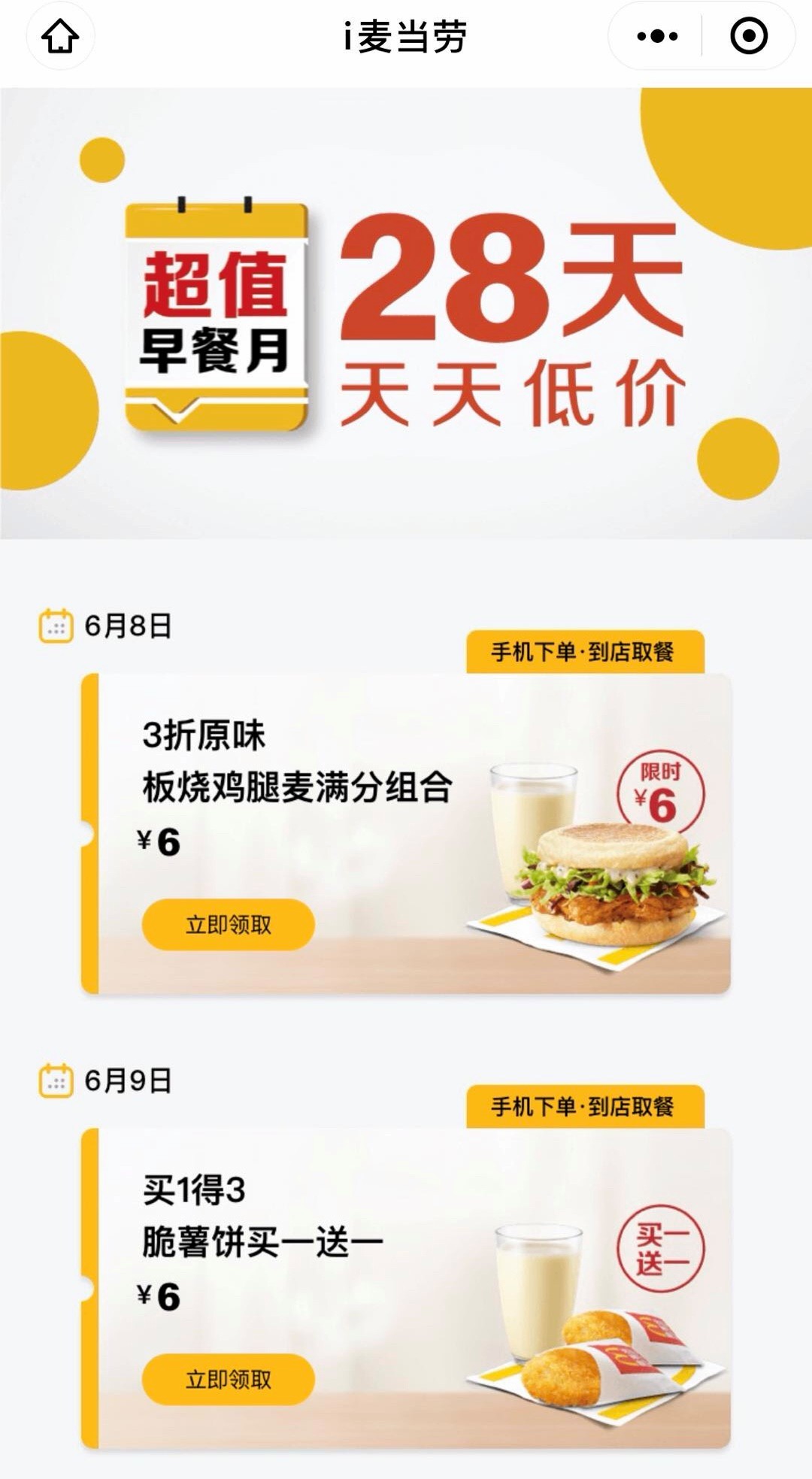
Task: Open the 脆薯饼买一送一 coupon card
Action: (406, 1288)
